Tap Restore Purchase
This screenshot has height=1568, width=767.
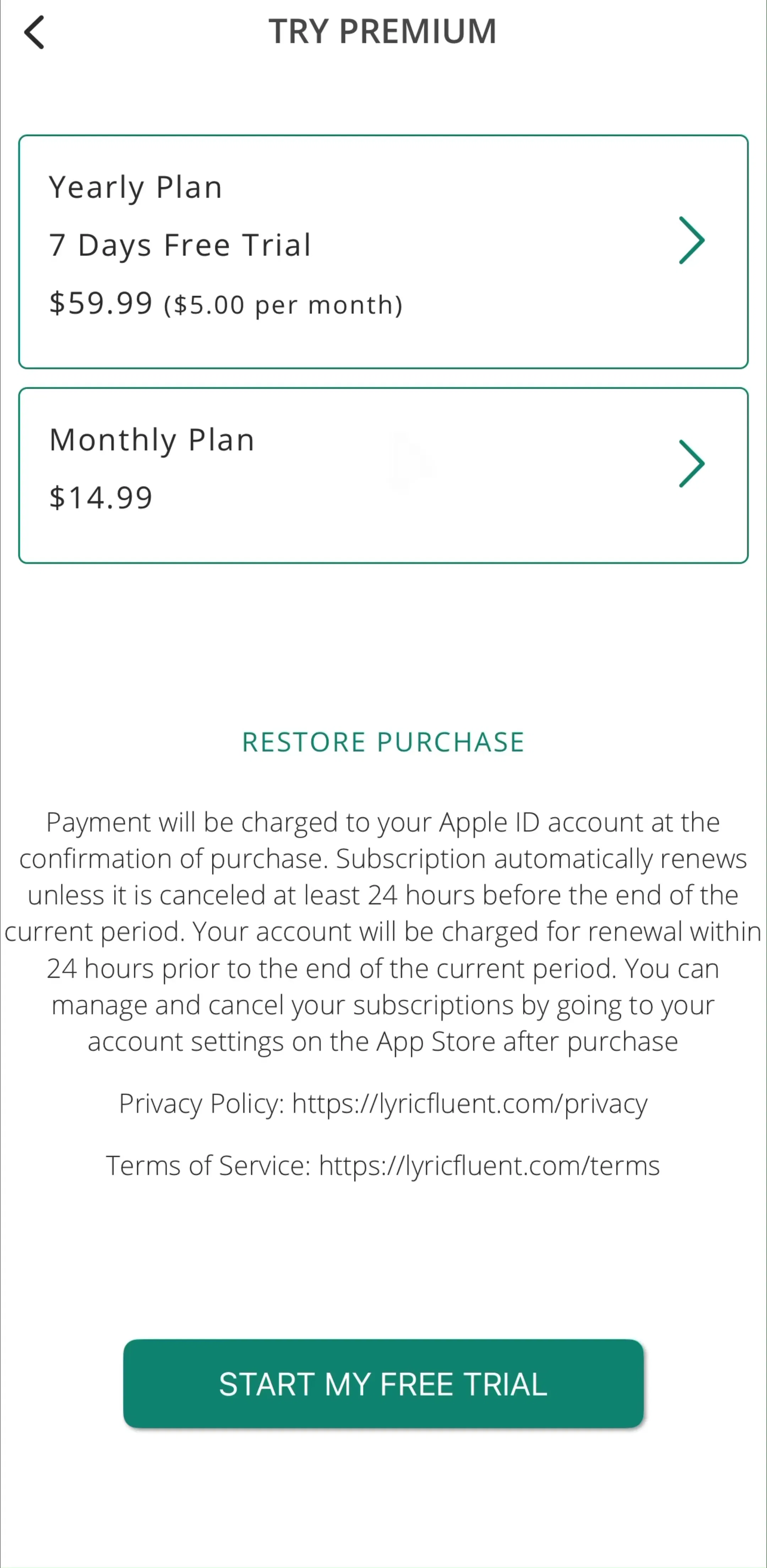point(383,742)
